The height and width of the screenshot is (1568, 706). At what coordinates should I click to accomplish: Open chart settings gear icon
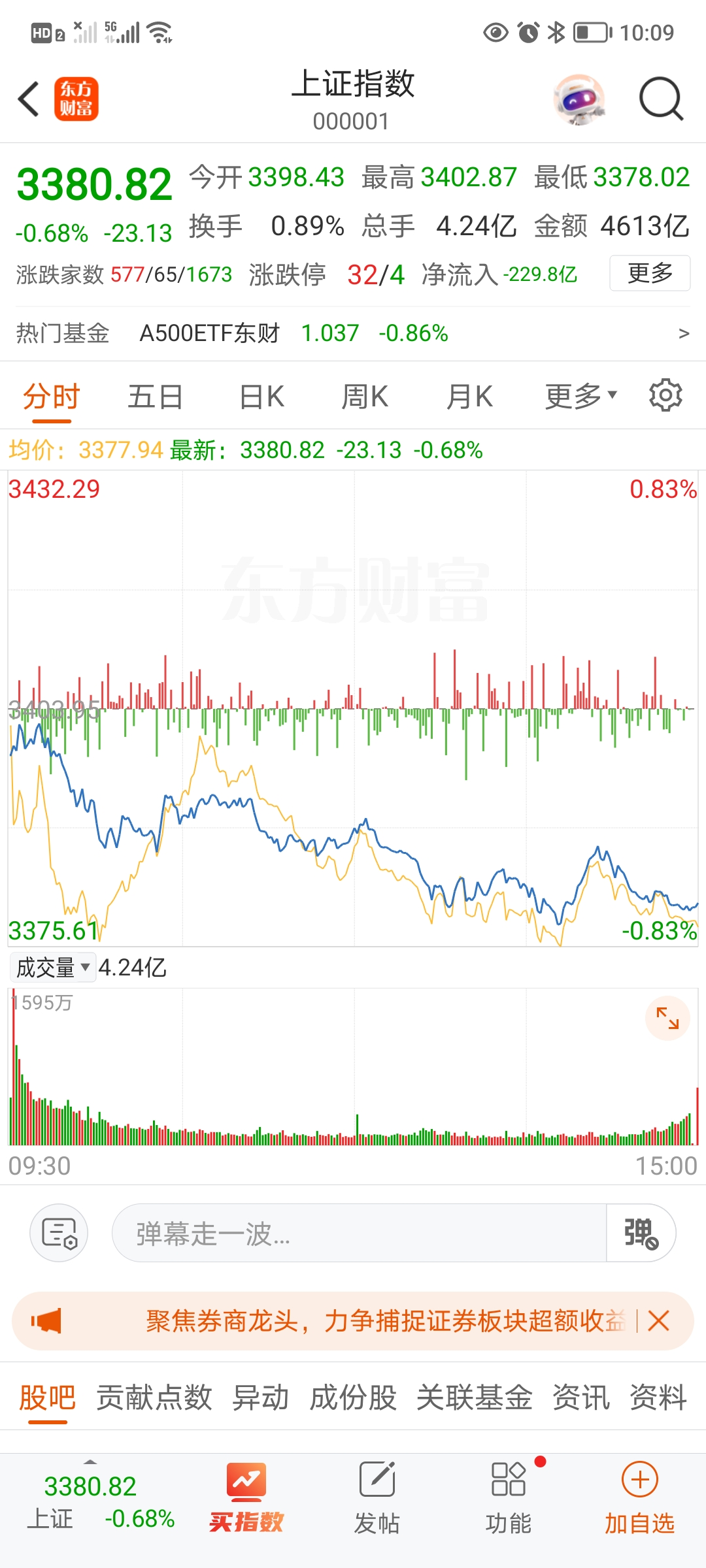point(665,395)
